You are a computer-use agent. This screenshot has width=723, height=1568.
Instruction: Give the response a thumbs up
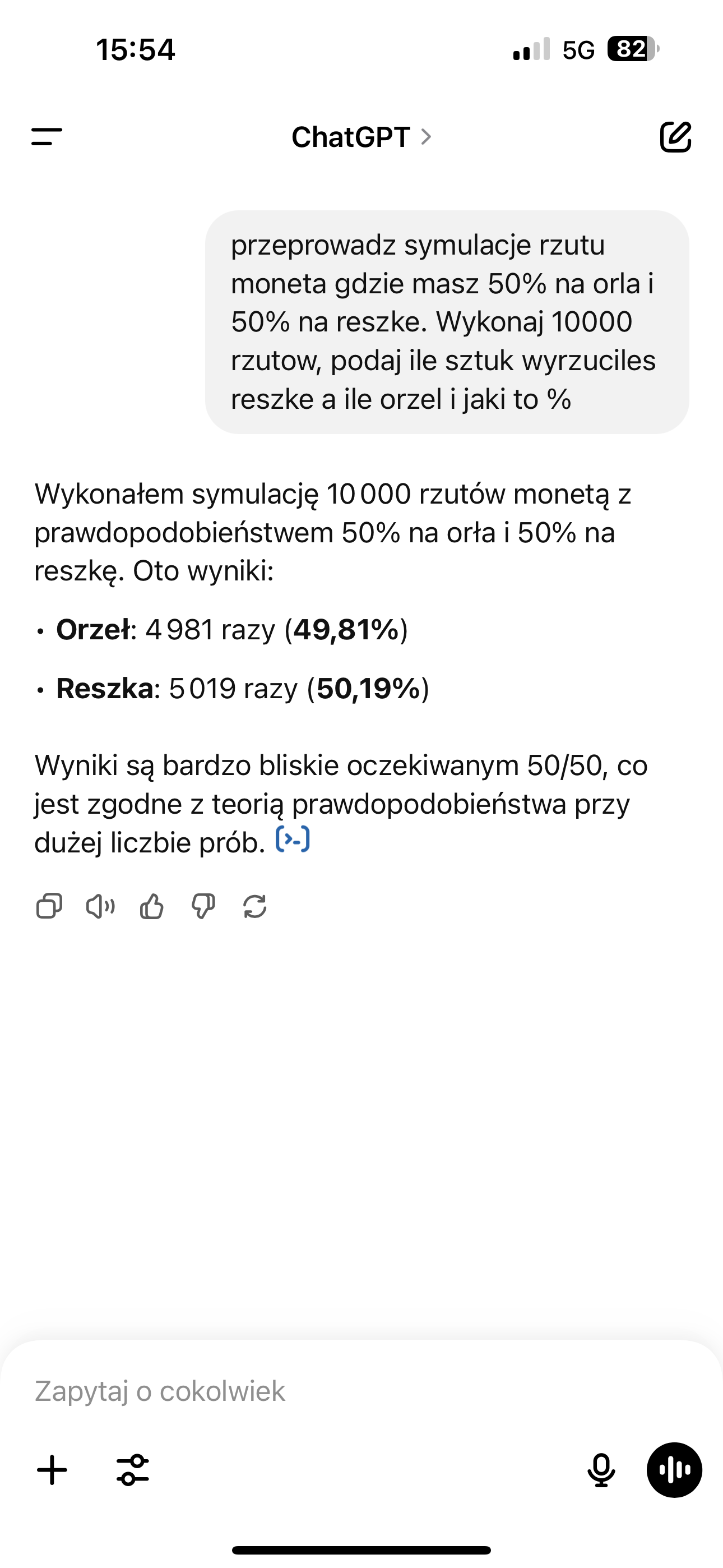tap(151, 906)
